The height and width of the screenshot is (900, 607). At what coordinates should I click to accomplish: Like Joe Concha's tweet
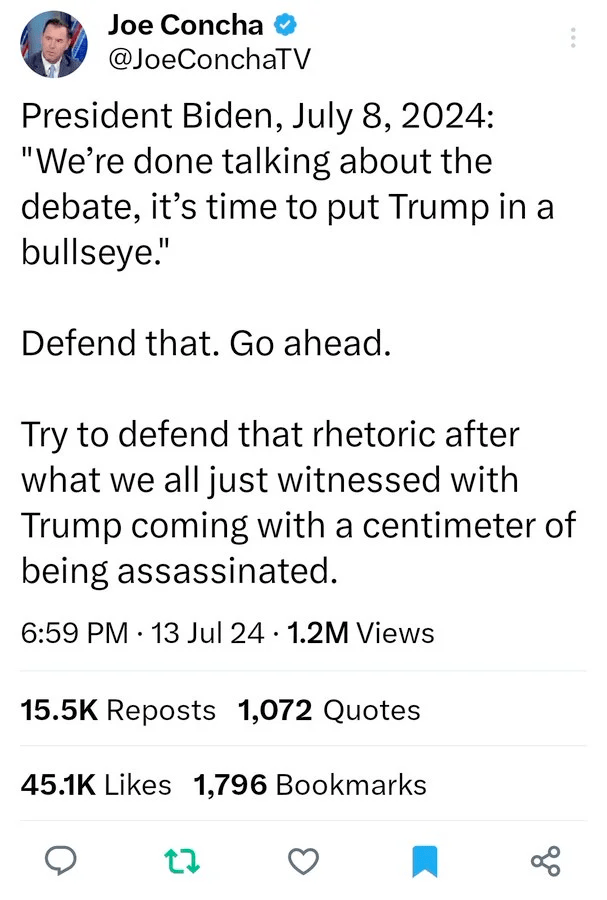coord(303,860)
